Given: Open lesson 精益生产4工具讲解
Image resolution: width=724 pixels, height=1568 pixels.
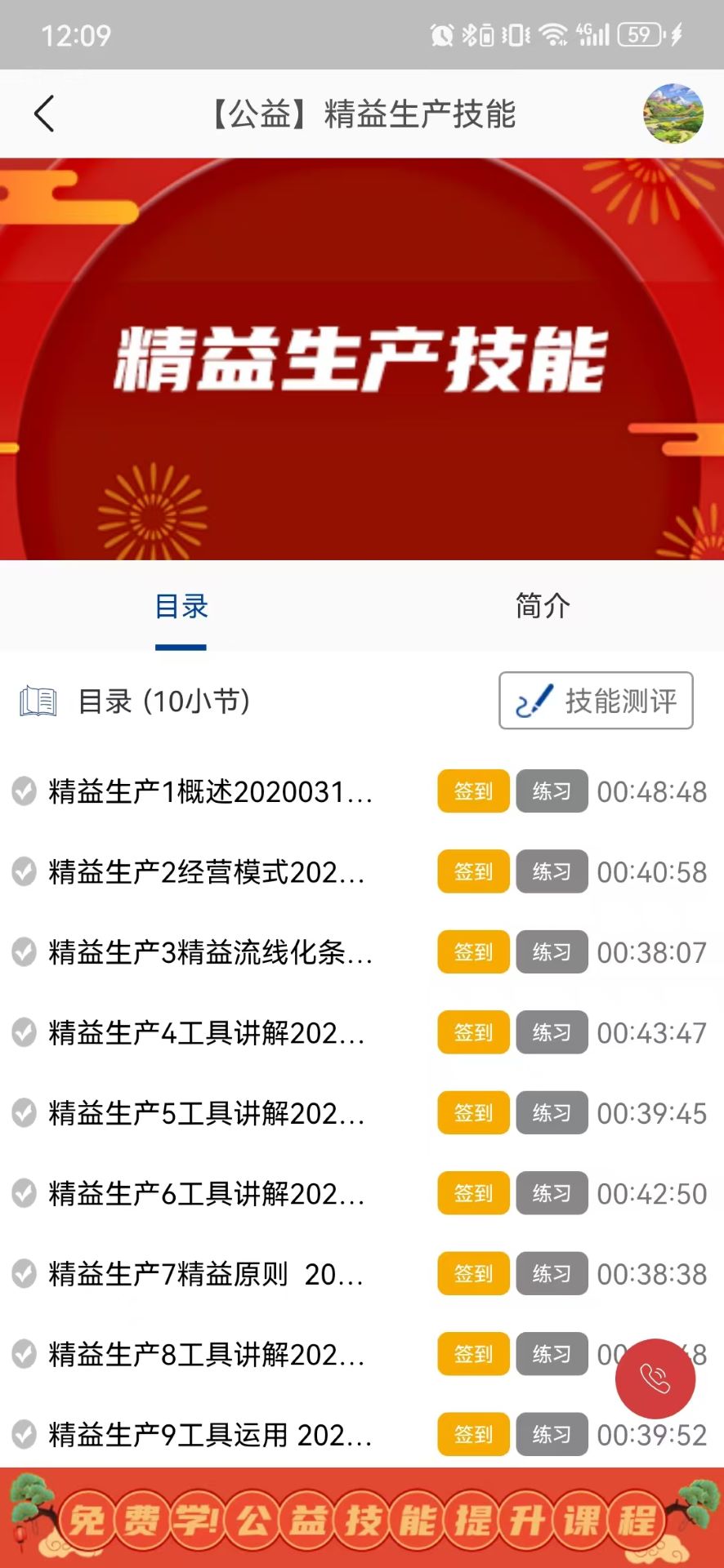Looking at the screenshot, I should [x=206, y=1033].
